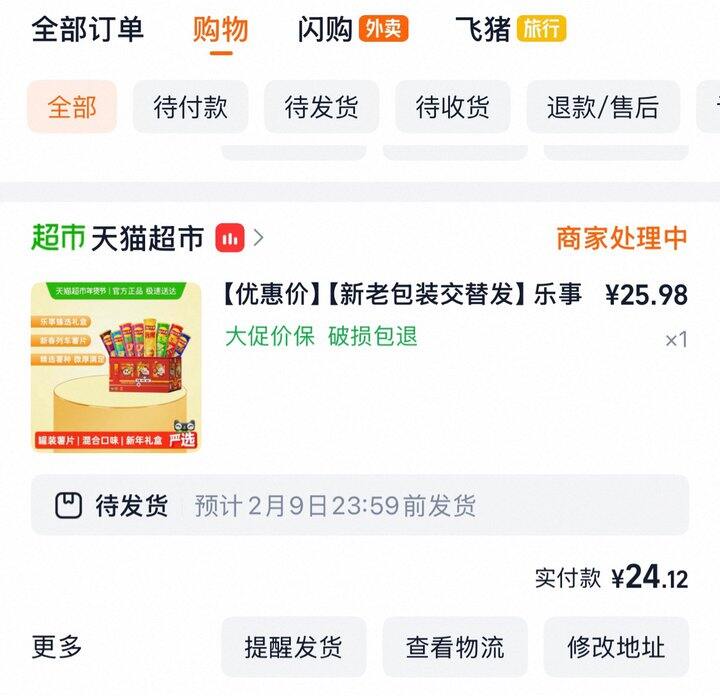View the 待发货 shipping status details
Viewport: 720px width, 696px height.
360,505
